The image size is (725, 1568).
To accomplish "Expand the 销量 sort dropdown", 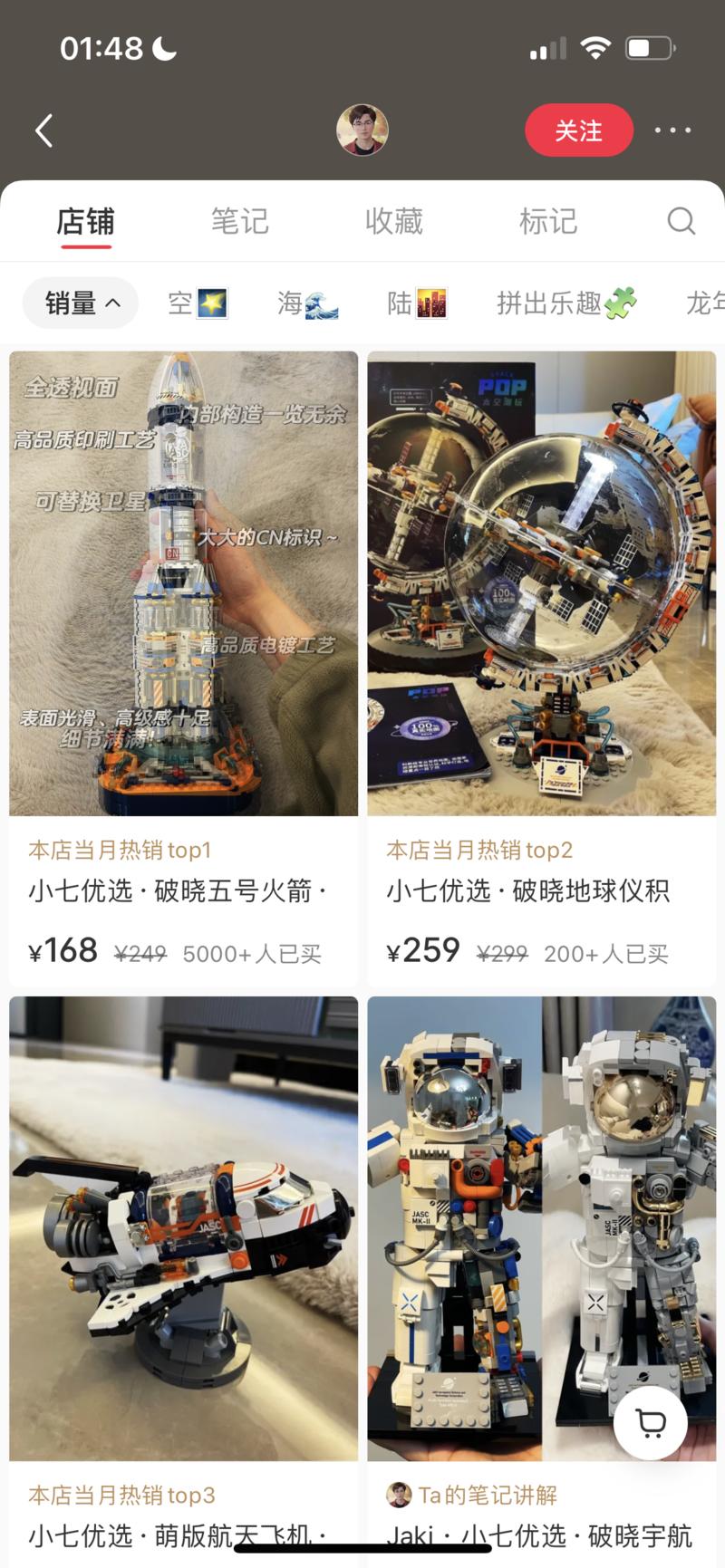I will point(81,303).
